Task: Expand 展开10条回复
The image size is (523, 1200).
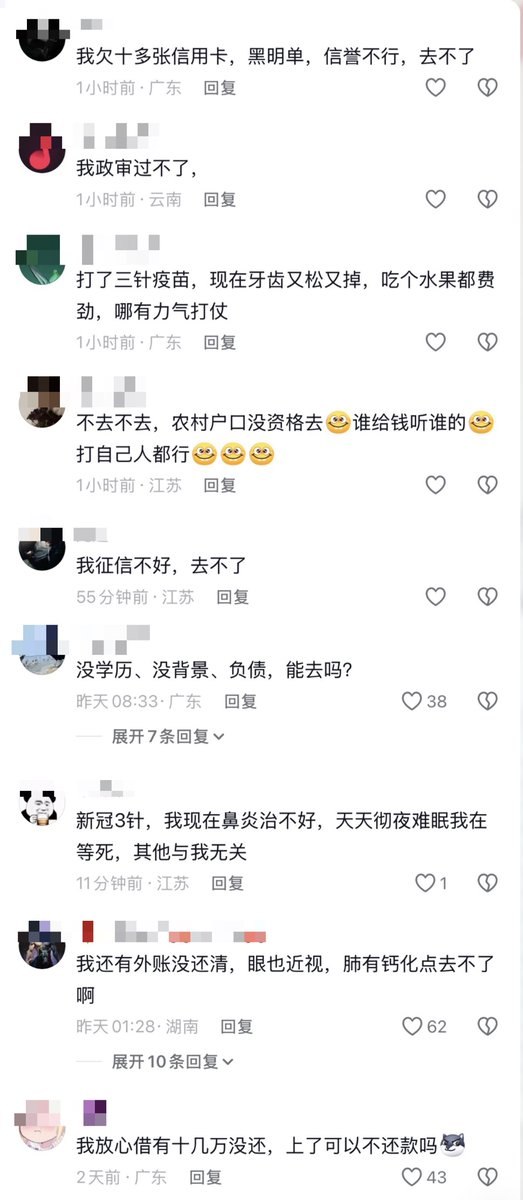Action: [x=172, y=1061]
